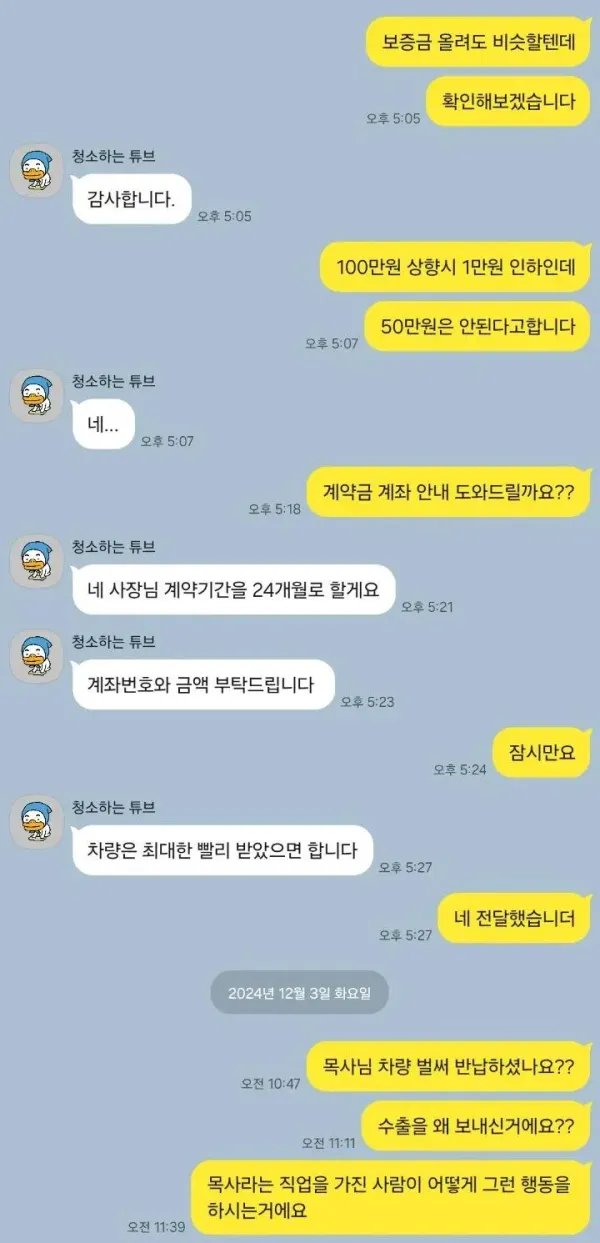
Task: Tap profile picture beside 계좌번호와 금액 부탁드립니다
Action: [x=37, y=655]
